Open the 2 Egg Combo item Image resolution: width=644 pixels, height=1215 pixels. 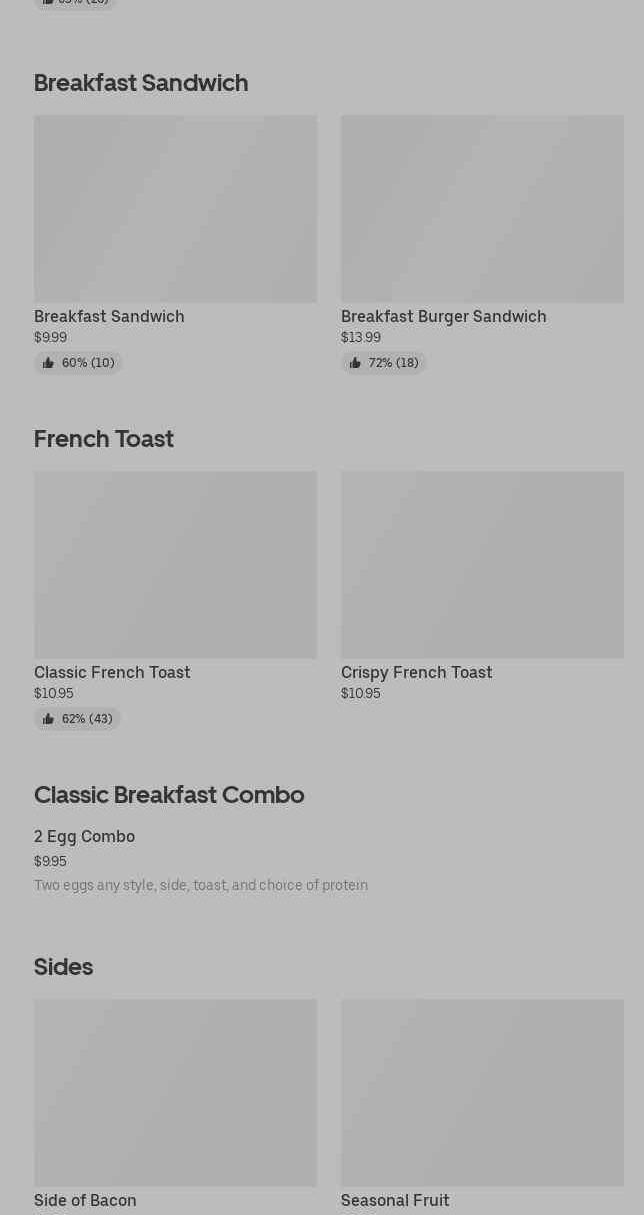click(x=201, y=860)
